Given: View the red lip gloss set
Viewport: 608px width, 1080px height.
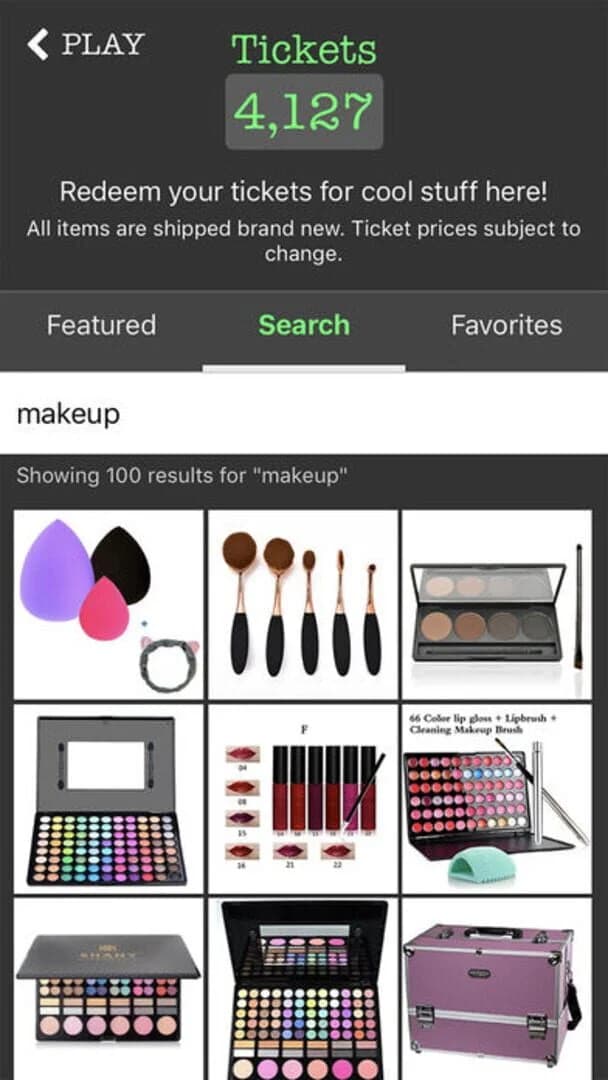Looking at the screenshot, I should click(x=303, y=798).
